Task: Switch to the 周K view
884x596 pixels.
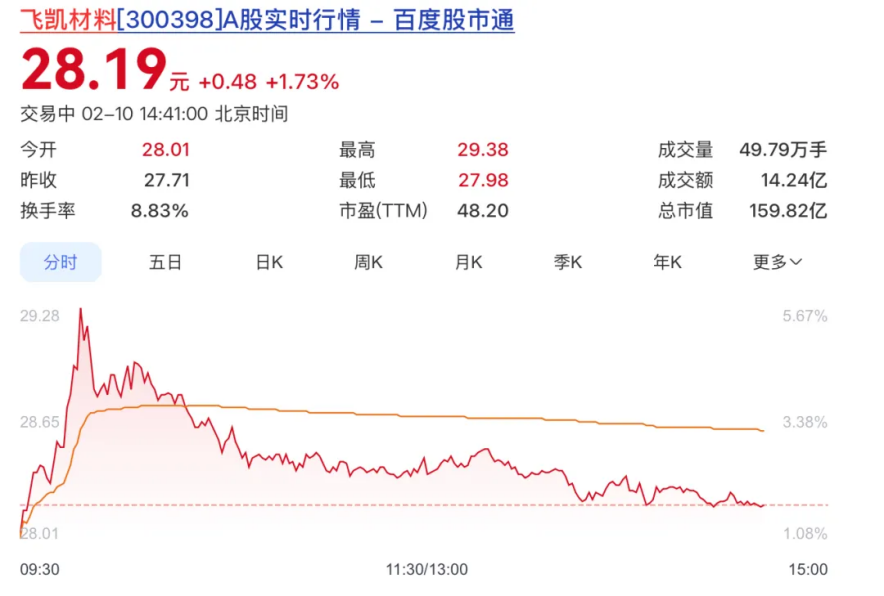Action: [x=369, y=262]
